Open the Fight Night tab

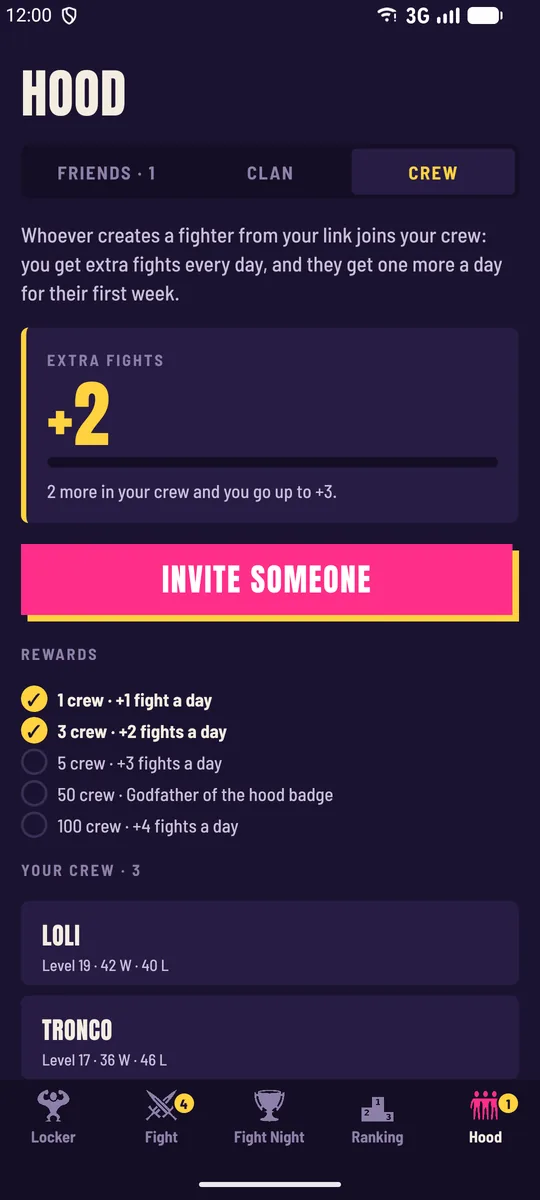[269, 1116]
